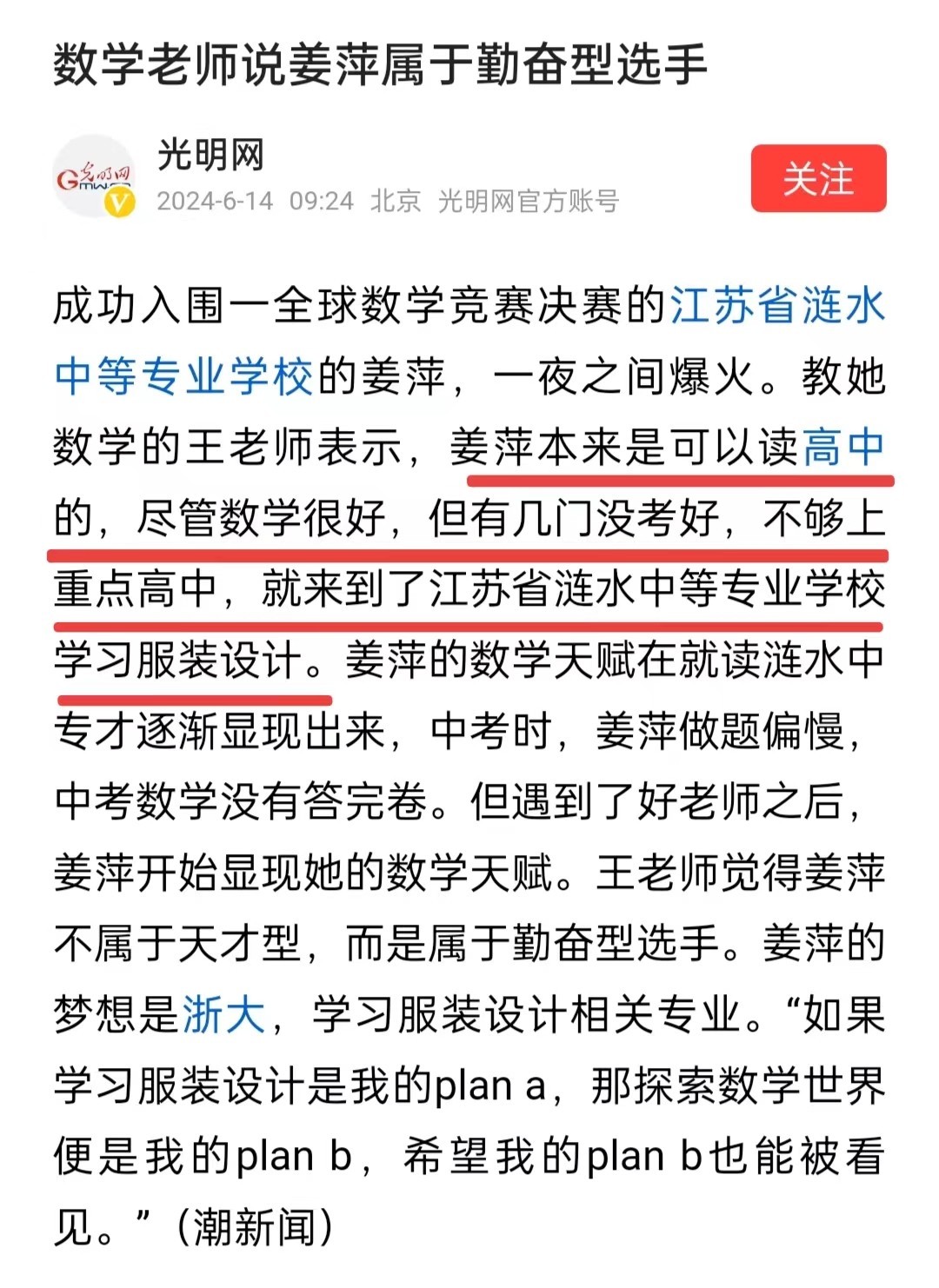Open the 光明网 author name
Image resolution: width=939 pixels, height=1288 pixels.
click(210, 156)
